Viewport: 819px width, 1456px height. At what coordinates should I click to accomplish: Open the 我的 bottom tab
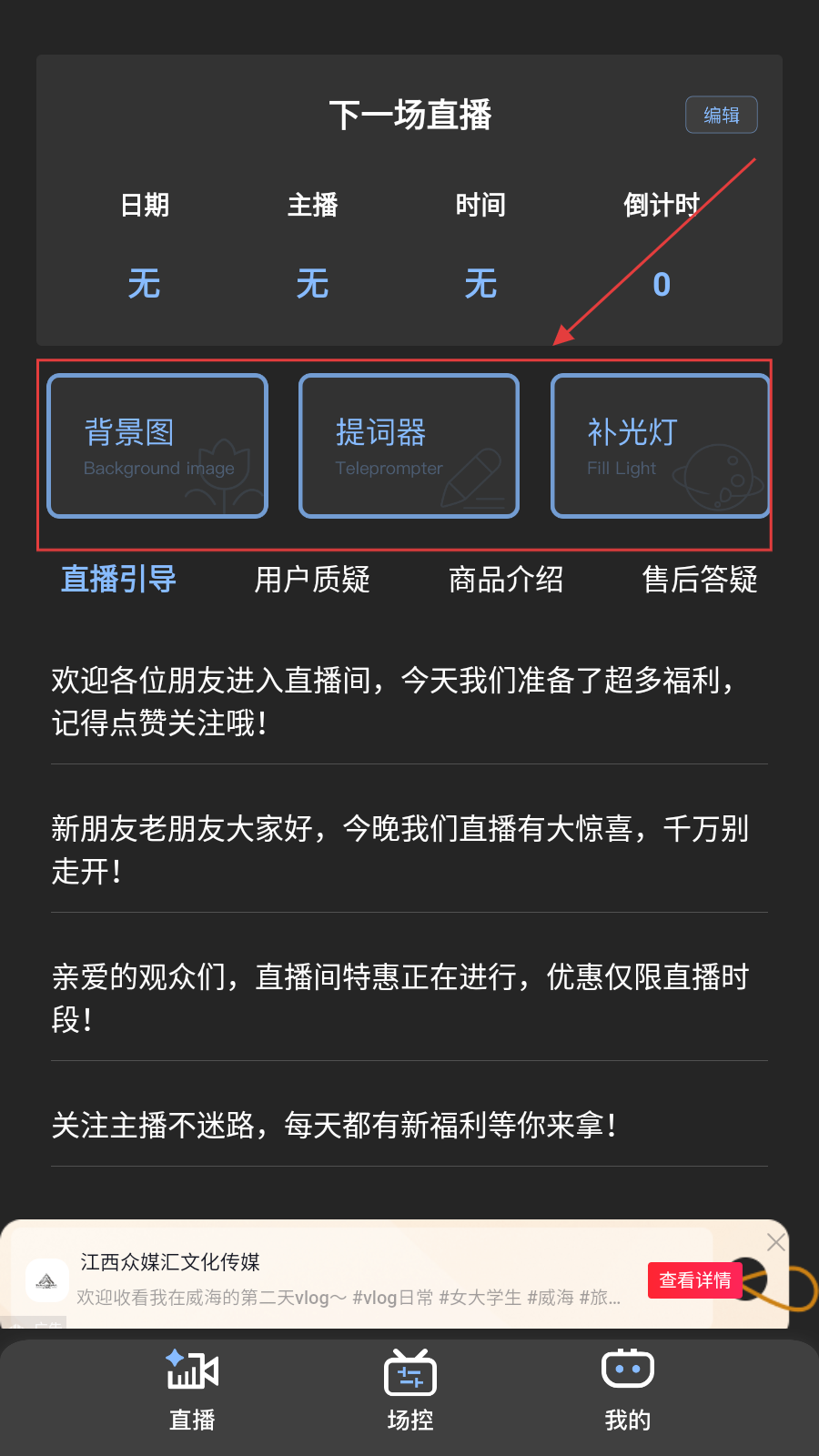tap(628, 1390)
